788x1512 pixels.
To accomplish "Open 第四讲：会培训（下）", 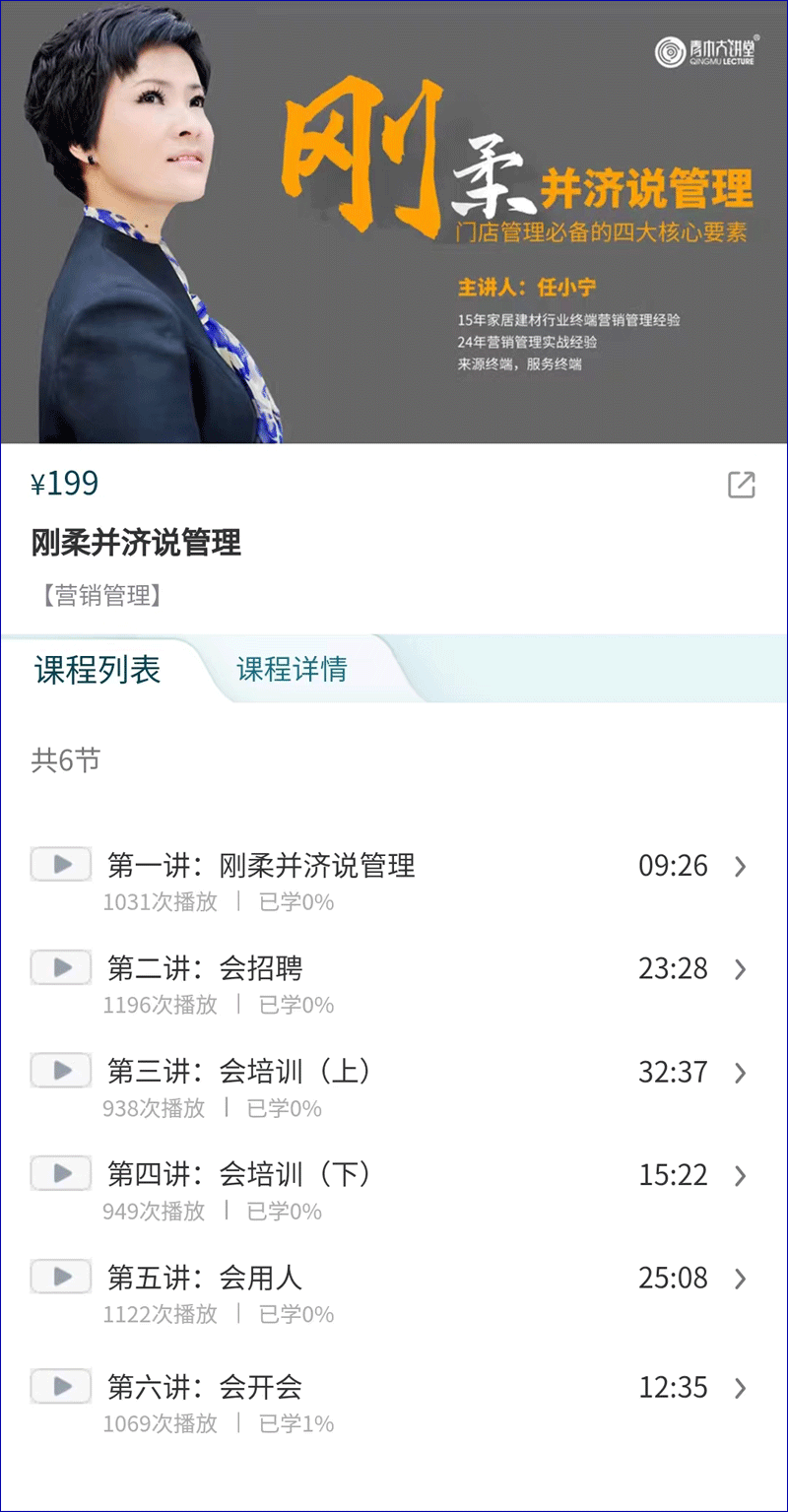I will (239, 1175).
